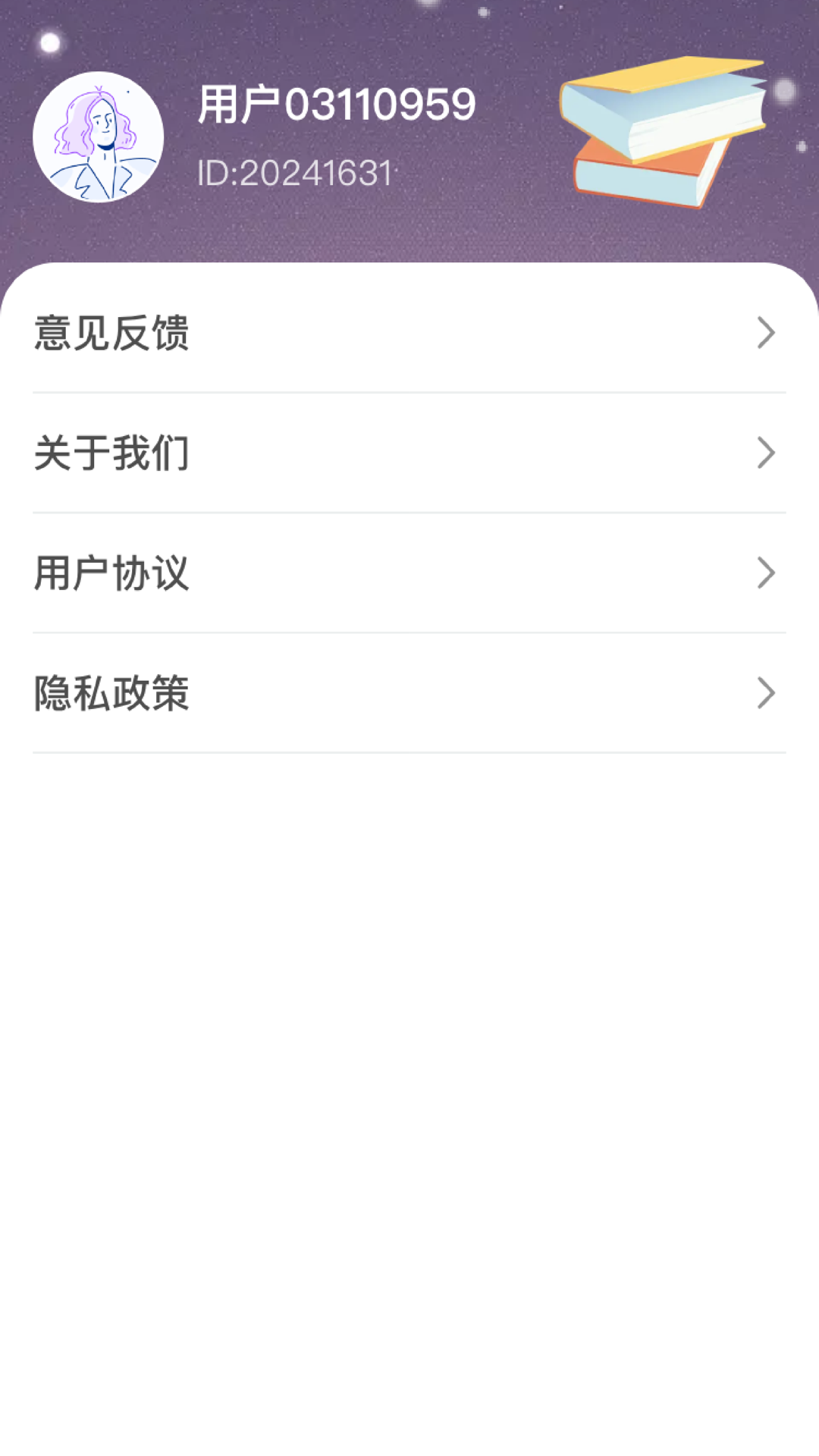View the 用户协议 user agreement
This screenshot has height=1456, width=819.
coord(409,573)
